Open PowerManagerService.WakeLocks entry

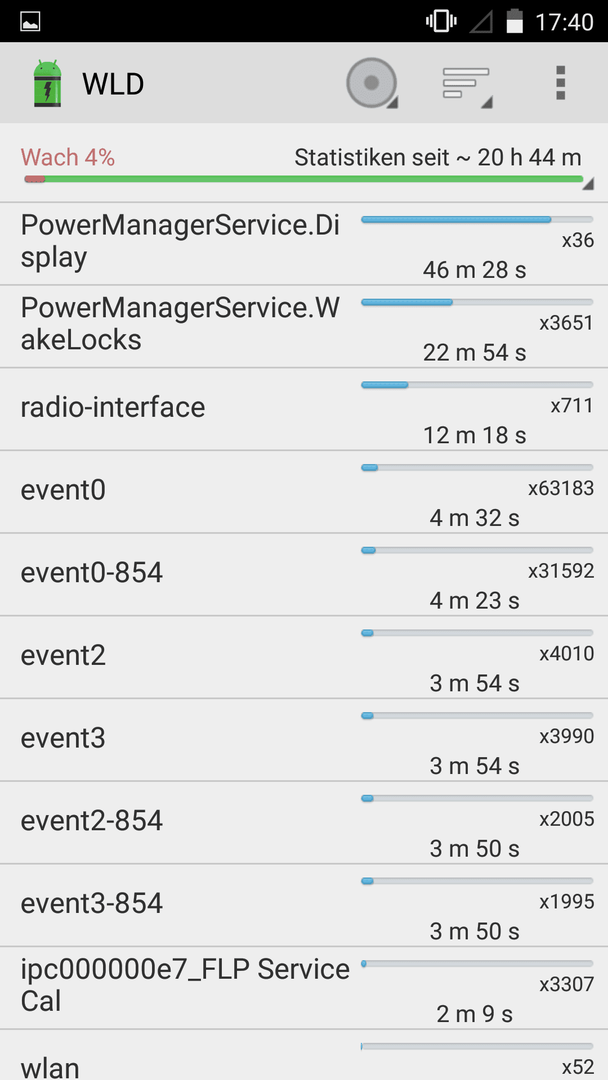[304, 326]
